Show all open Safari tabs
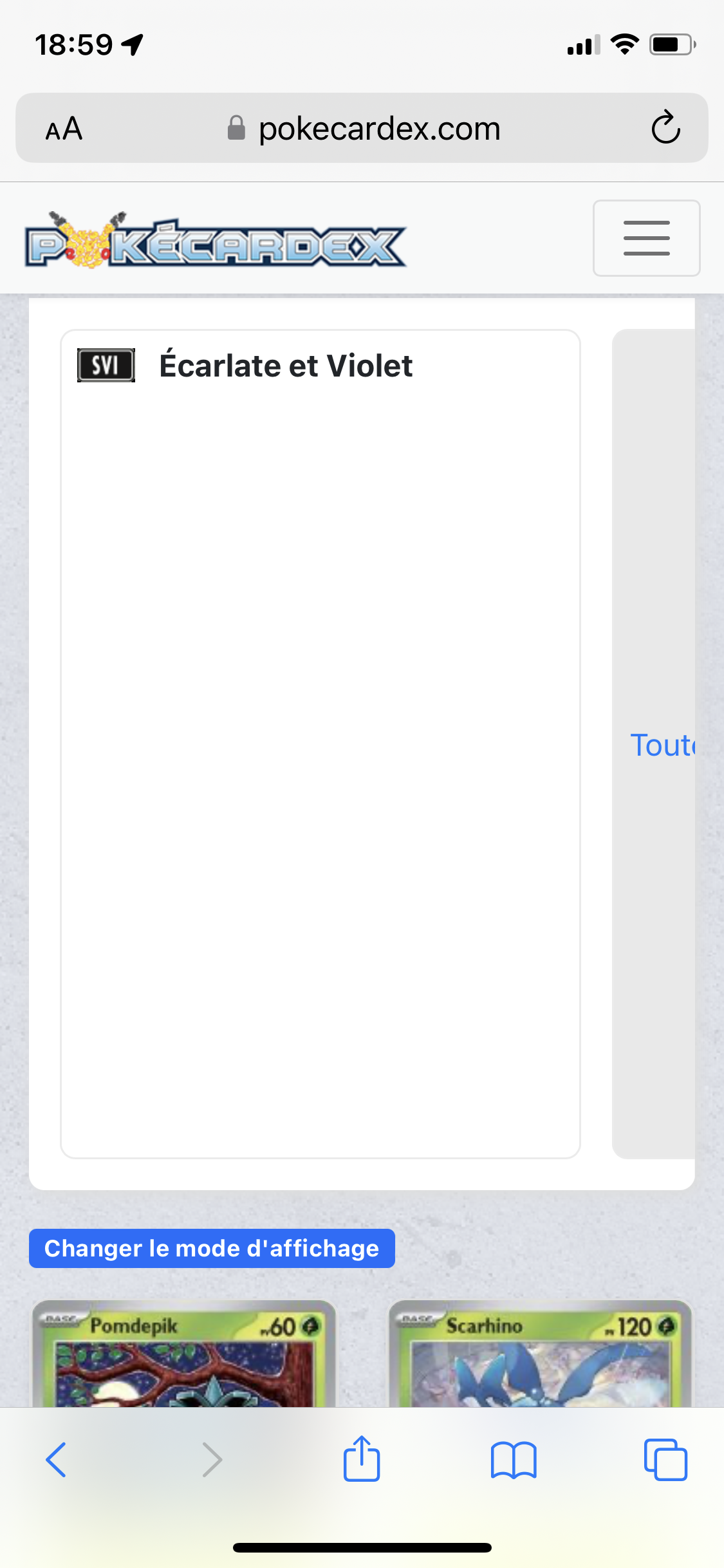The height and width of the screenshot is (1568, 724). (665, 1459)
